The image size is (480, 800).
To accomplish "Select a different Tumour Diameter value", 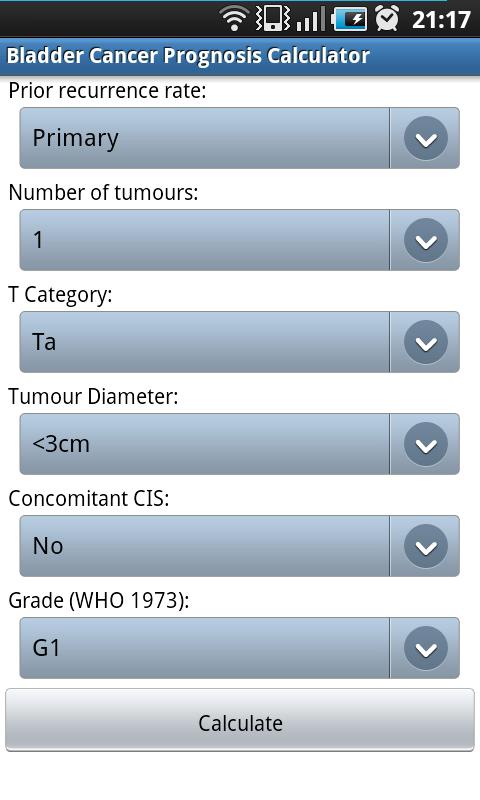I will click(x=239, y=444).
